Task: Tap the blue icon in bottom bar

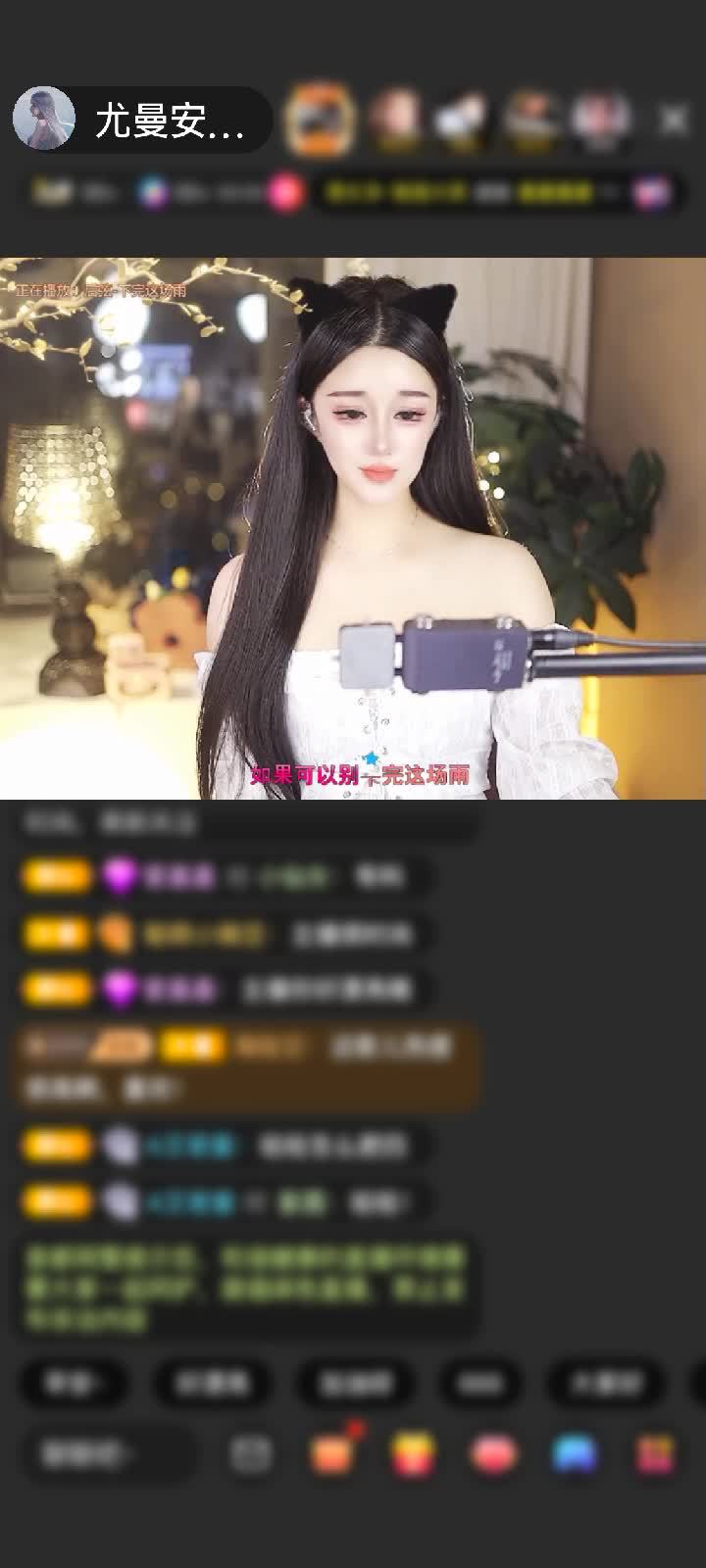Action: [575, 1454]
